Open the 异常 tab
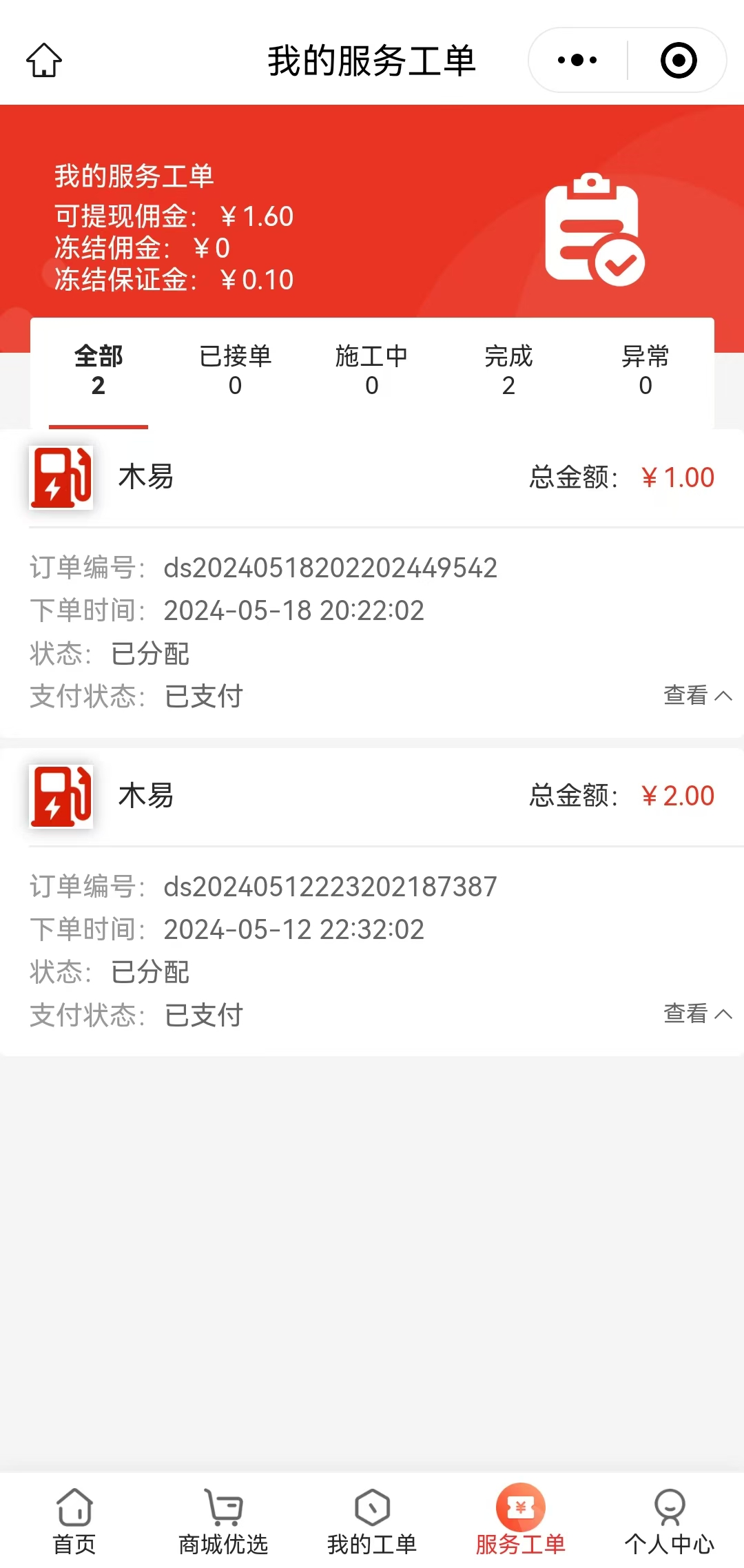The height and width of the screenshot is (1568, 744). pyautogui.click(x=645, y=371)
